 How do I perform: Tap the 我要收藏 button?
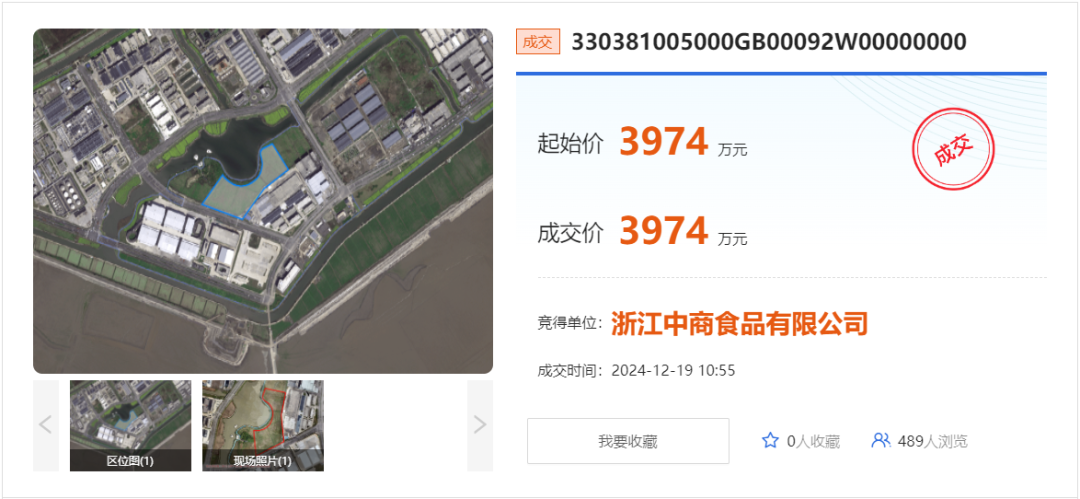628,441
